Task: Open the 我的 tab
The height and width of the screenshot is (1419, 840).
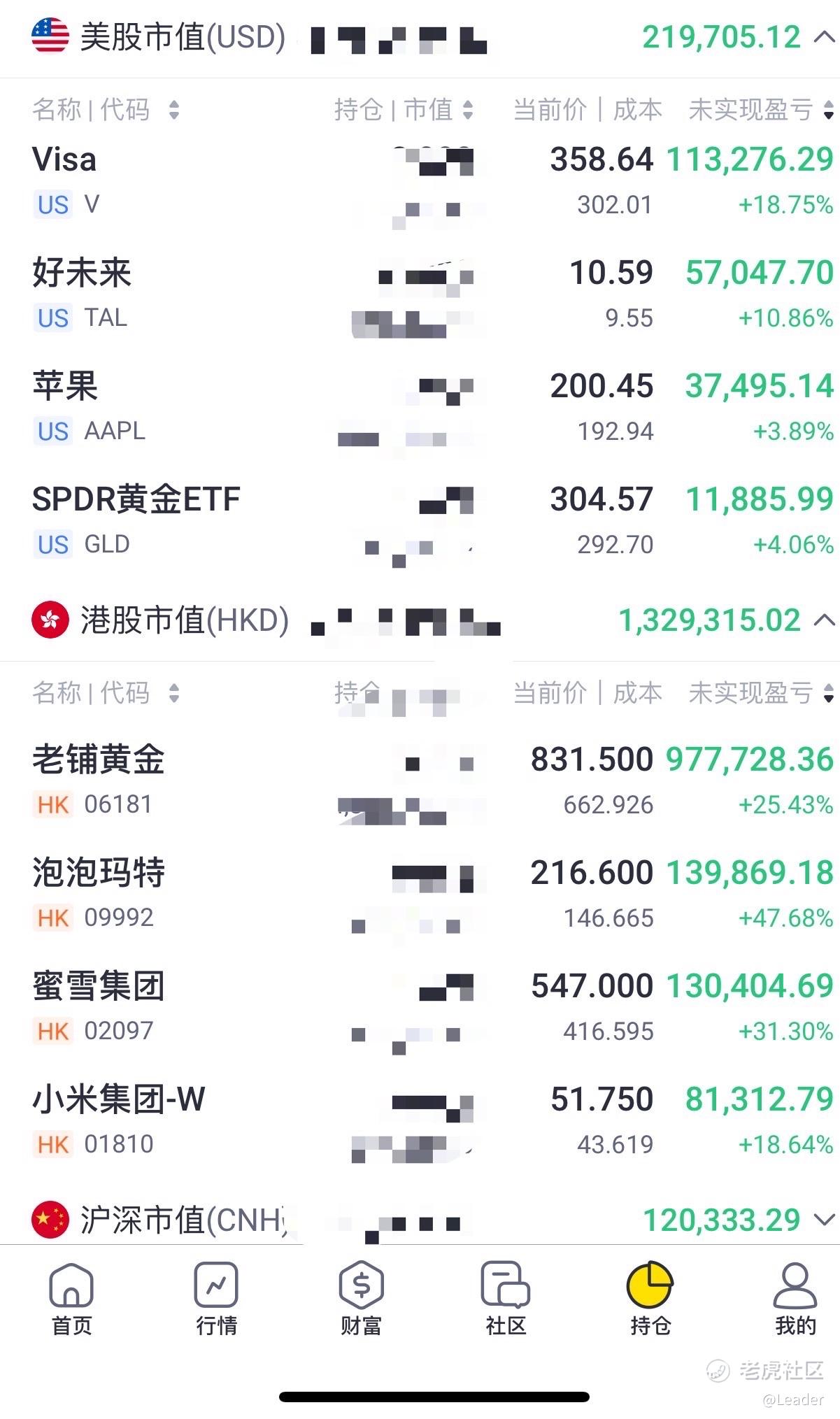Action: (795, 1299)
